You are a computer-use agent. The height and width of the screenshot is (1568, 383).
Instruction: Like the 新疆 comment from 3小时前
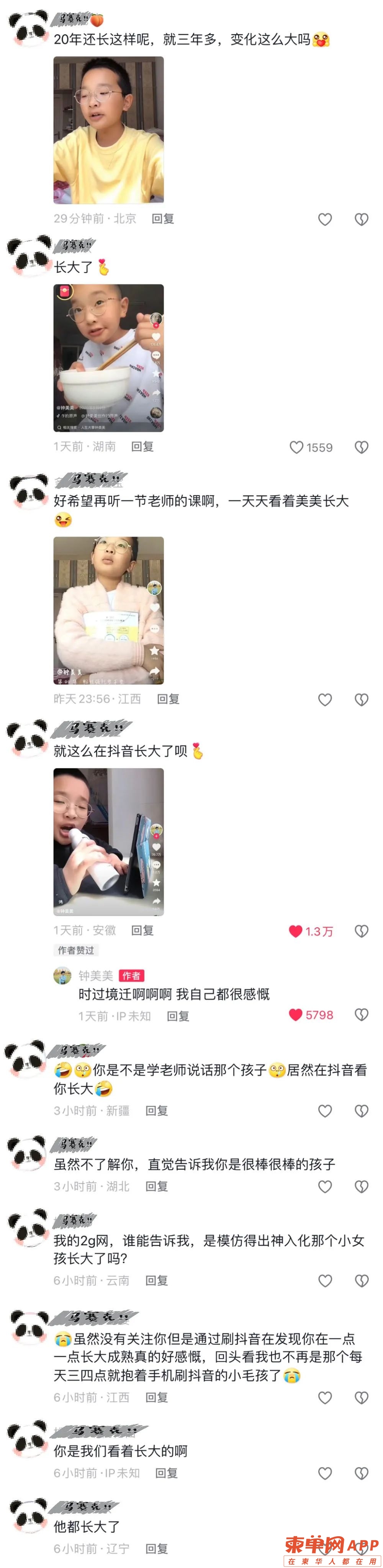(324, 1111)
